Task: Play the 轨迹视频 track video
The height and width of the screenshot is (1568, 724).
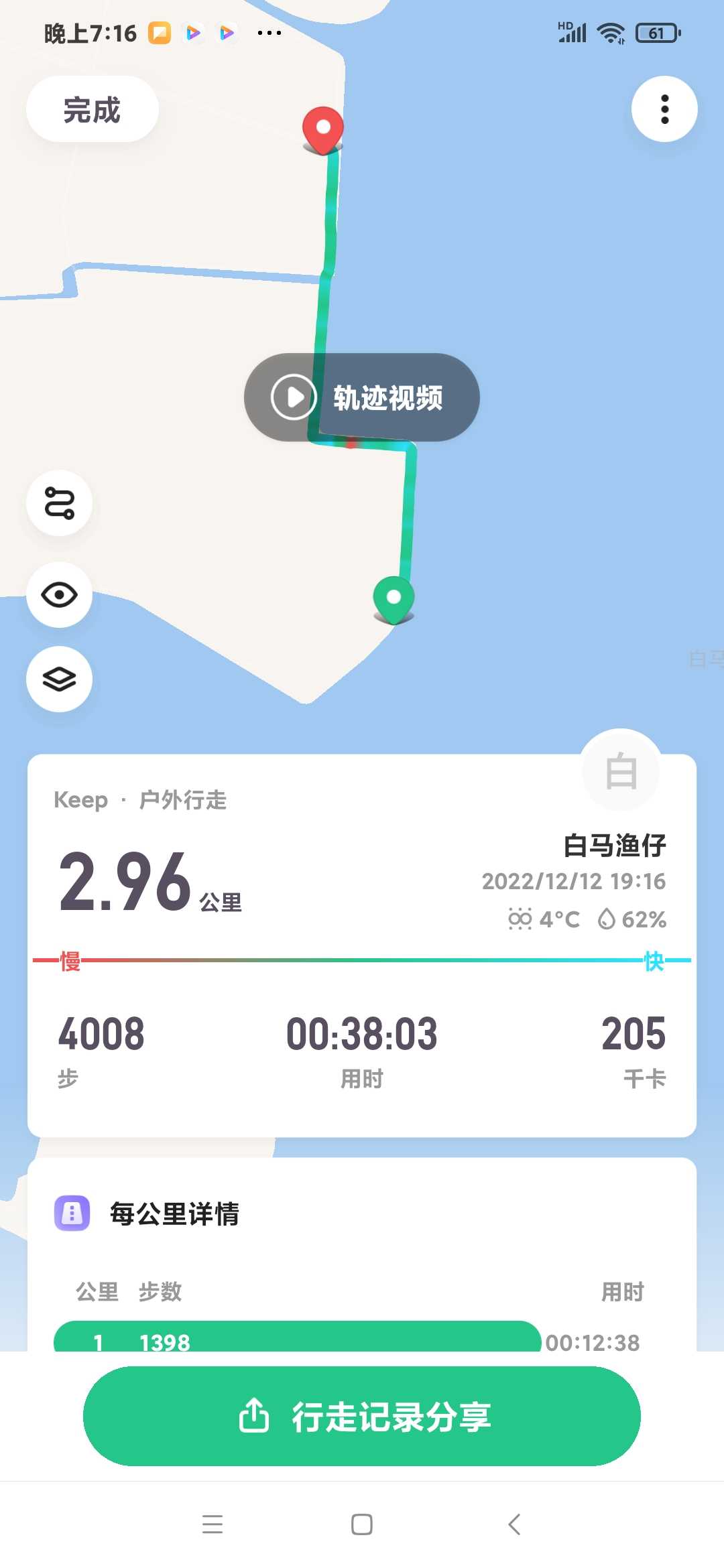Action: tap(362, 397)
